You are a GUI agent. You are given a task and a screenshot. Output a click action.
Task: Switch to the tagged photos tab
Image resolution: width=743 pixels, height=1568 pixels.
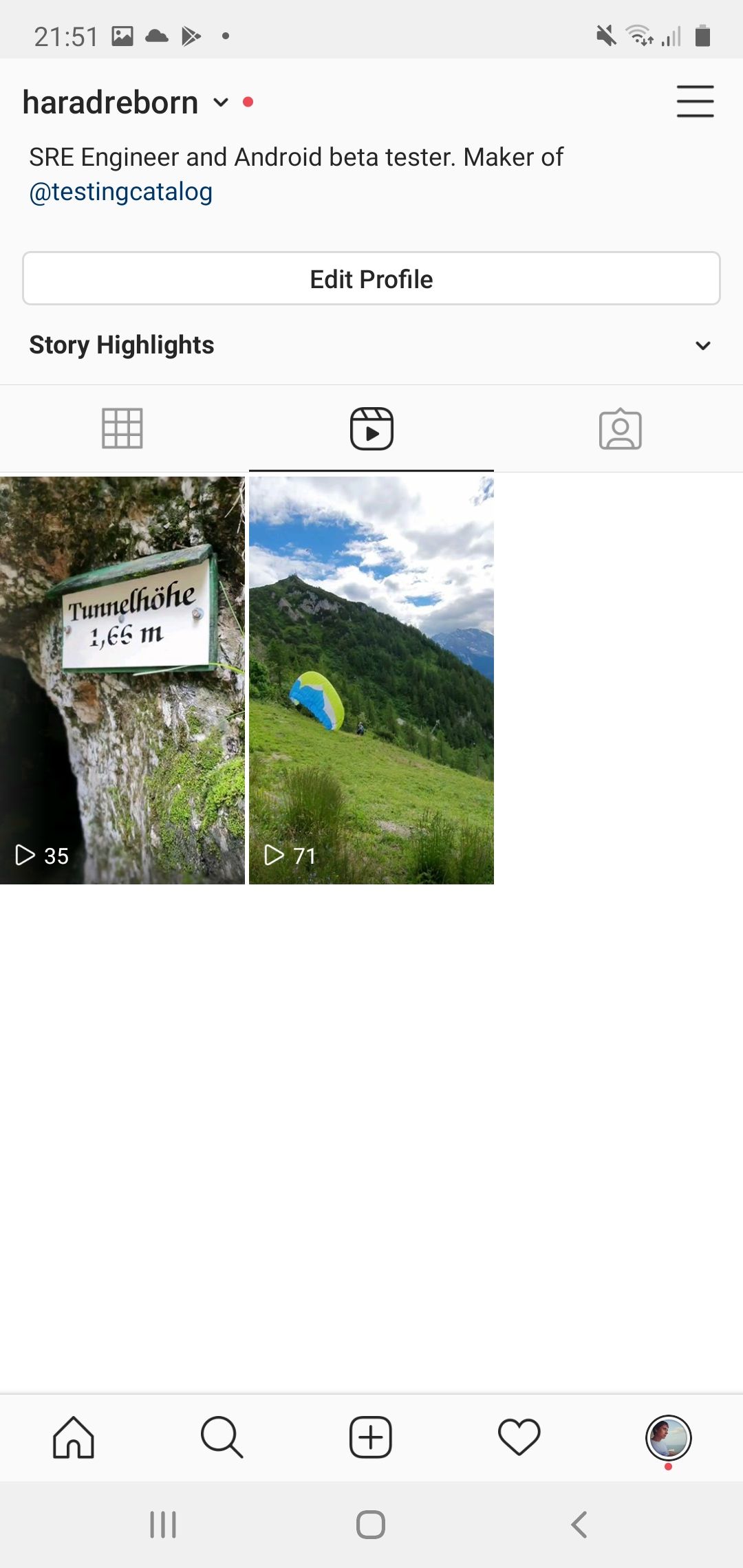point(620,428)
